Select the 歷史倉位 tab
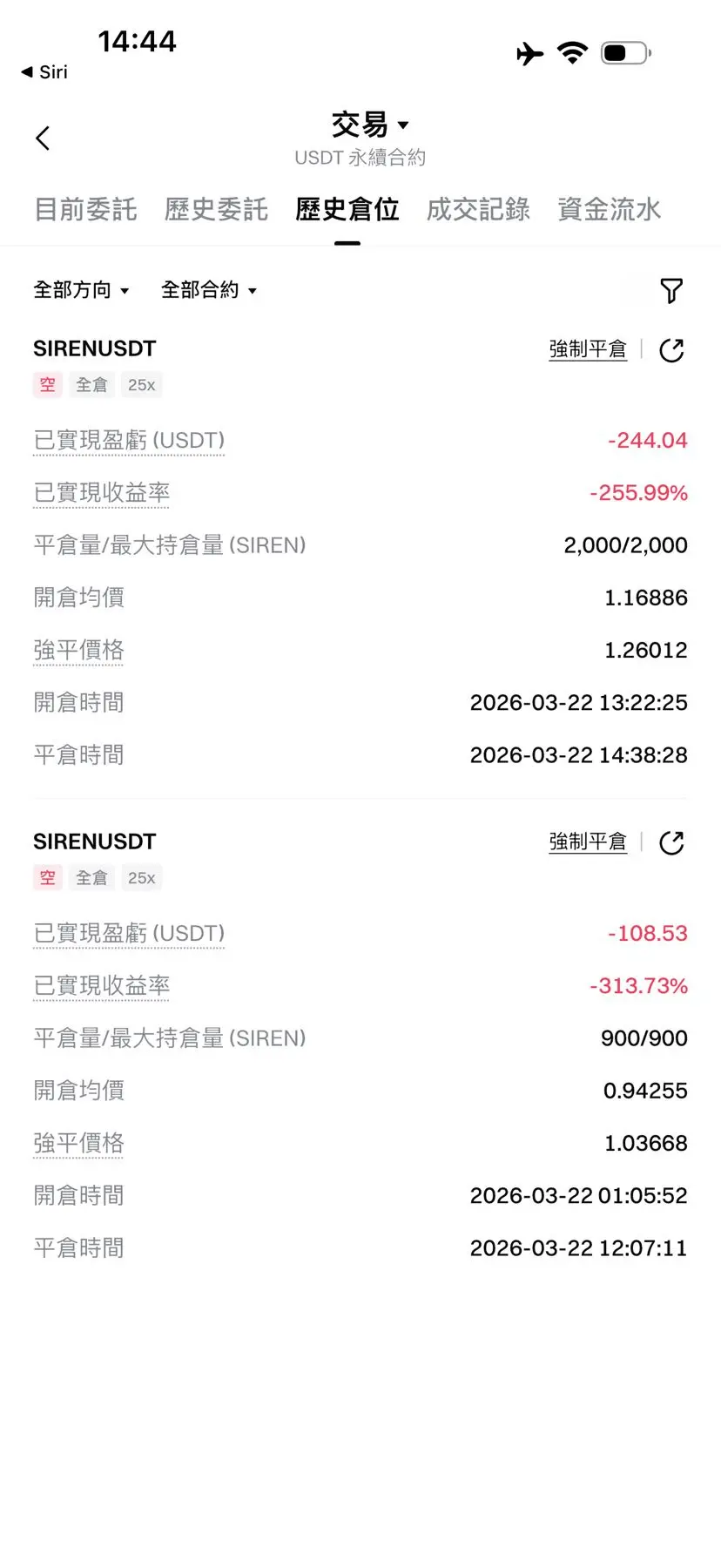This screenshot has height=1568, width=721. coord(347,209)
